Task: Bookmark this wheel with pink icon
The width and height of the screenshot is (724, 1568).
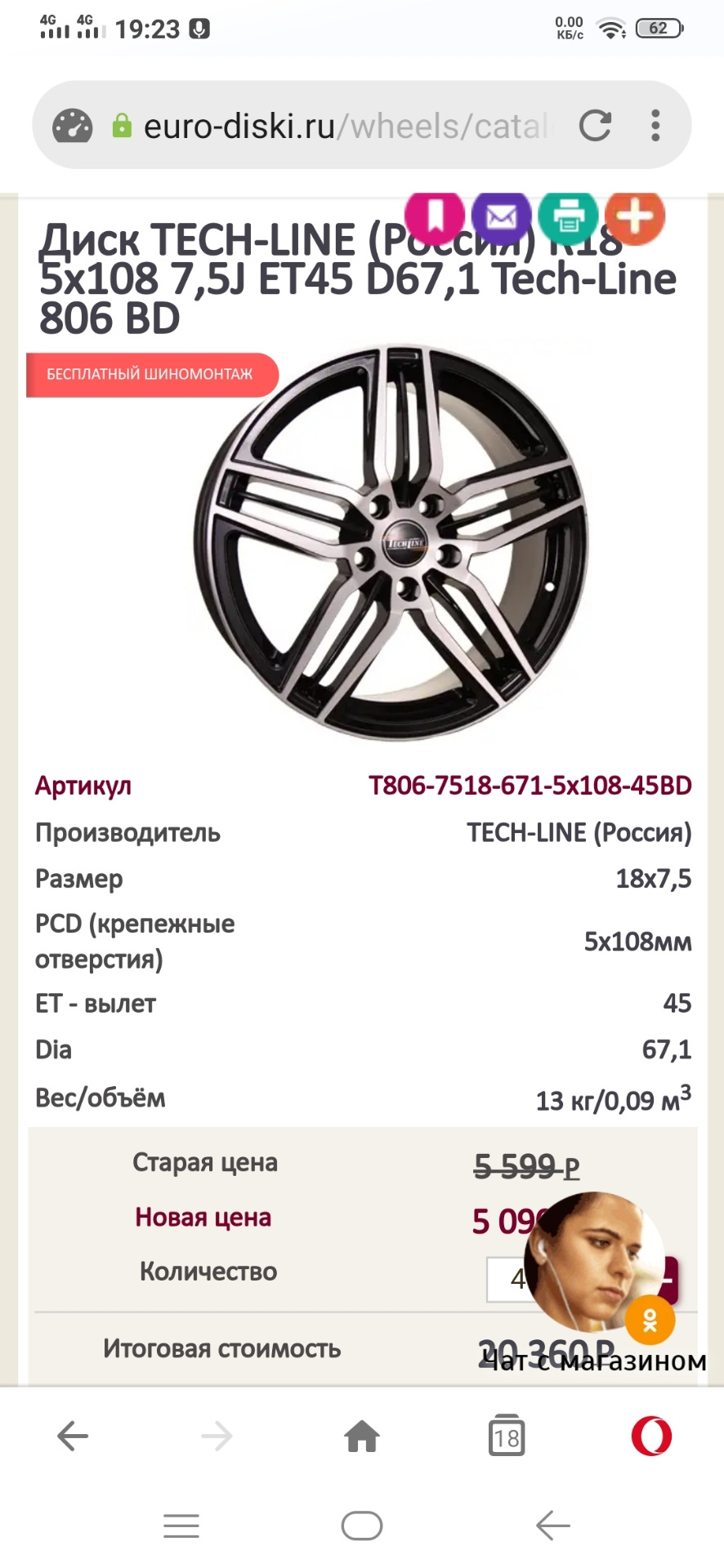Action: (435, 216)
